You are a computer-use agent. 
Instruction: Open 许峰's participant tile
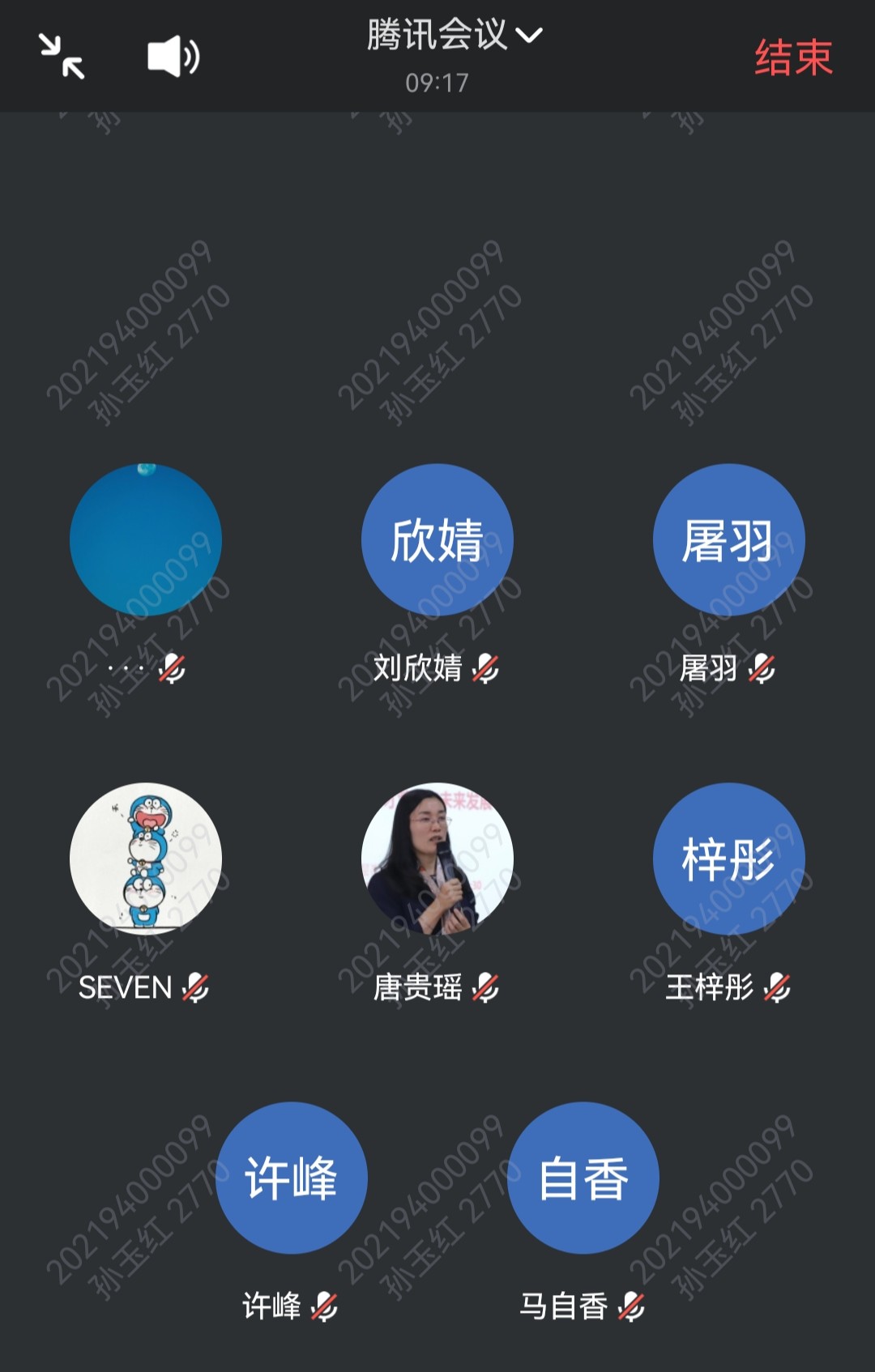tap(292, 1178)
